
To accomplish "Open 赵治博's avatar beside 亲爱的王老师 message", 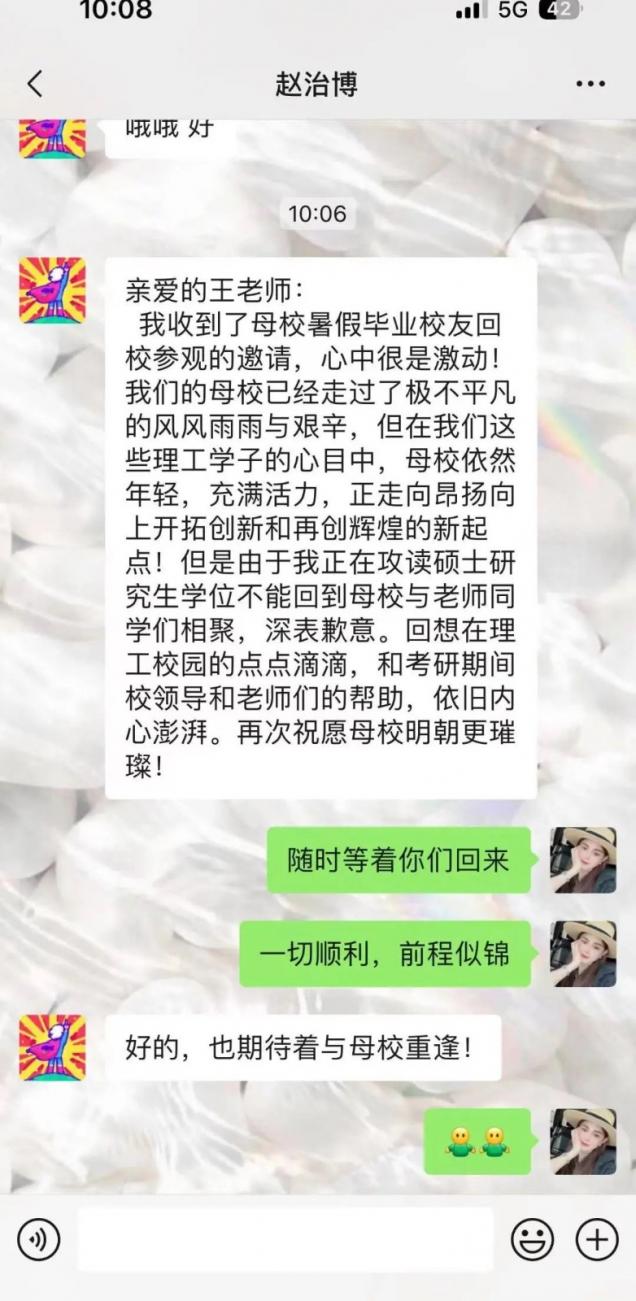I will pos(52,291).
